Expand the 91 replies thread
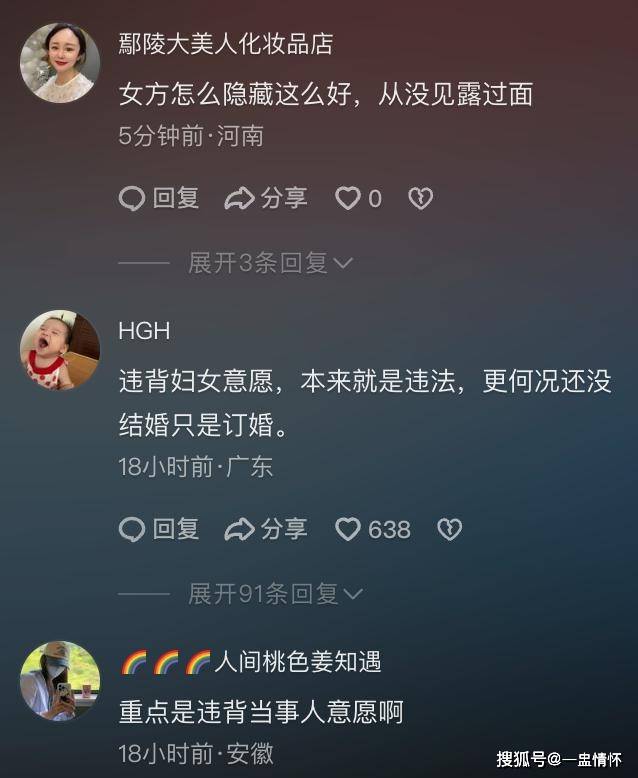638x778 pixels. 276,594
